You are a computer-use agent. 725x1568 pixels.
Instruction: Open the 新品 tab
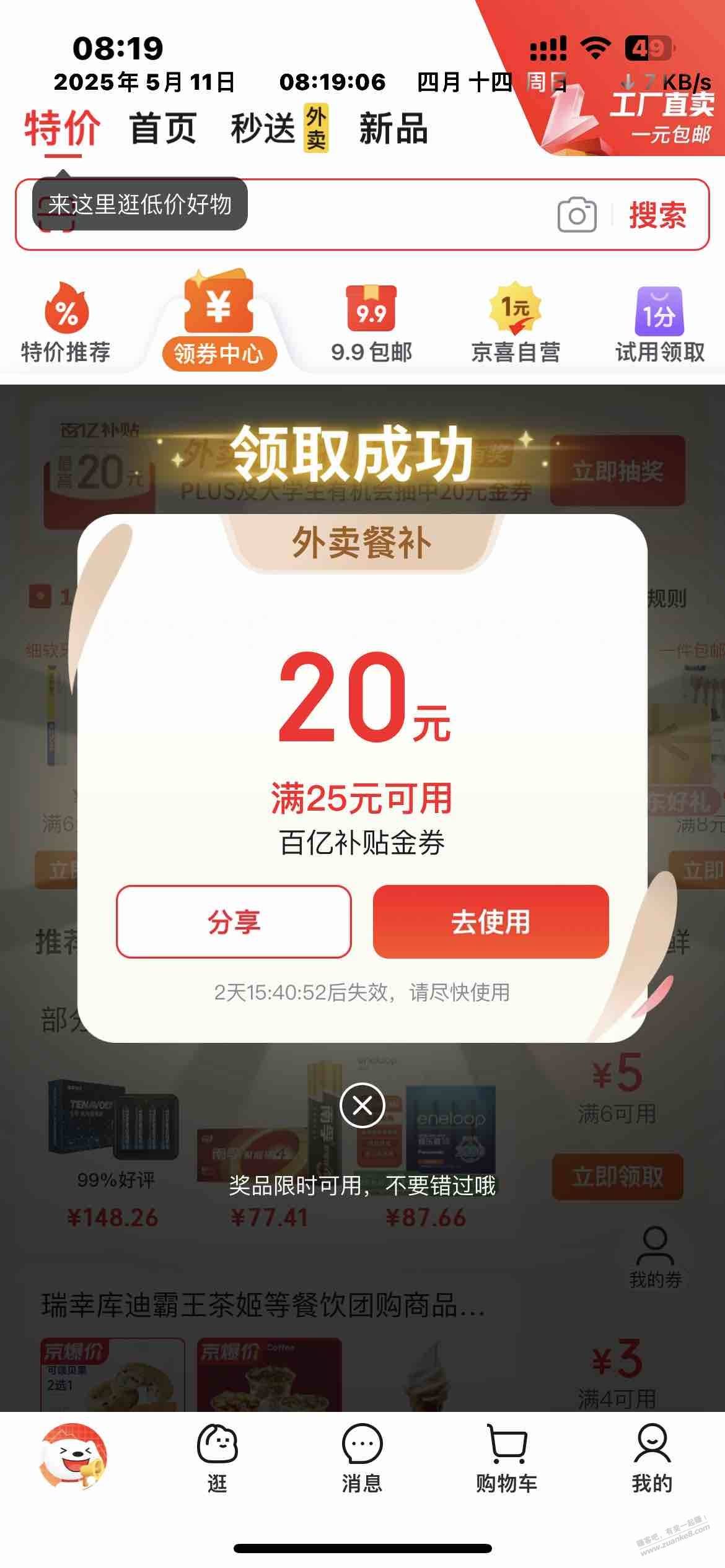tap(393, 129)
